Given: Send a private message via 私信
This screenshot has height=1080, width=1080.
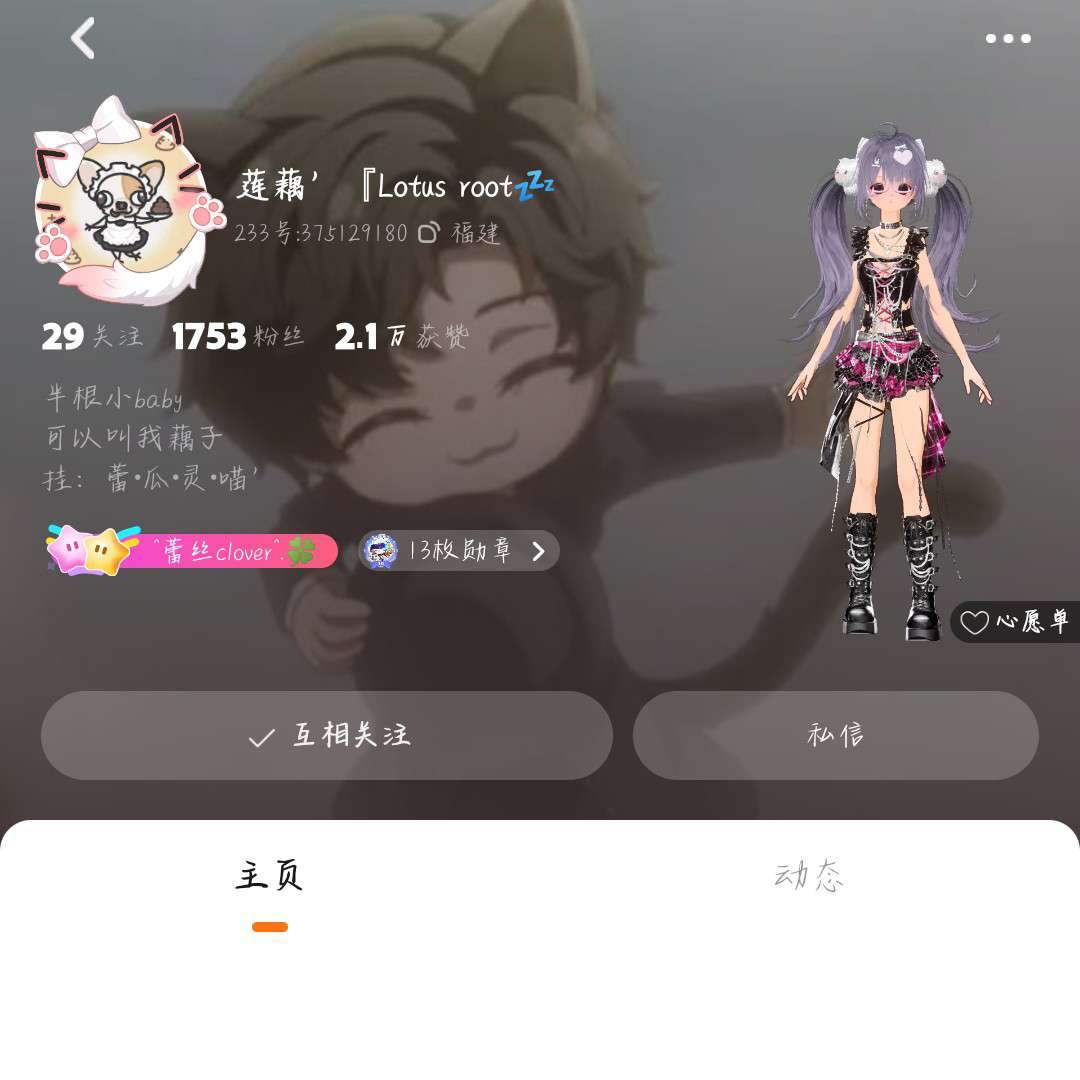Looking at the screenshot, I should [x=835, y=736].
